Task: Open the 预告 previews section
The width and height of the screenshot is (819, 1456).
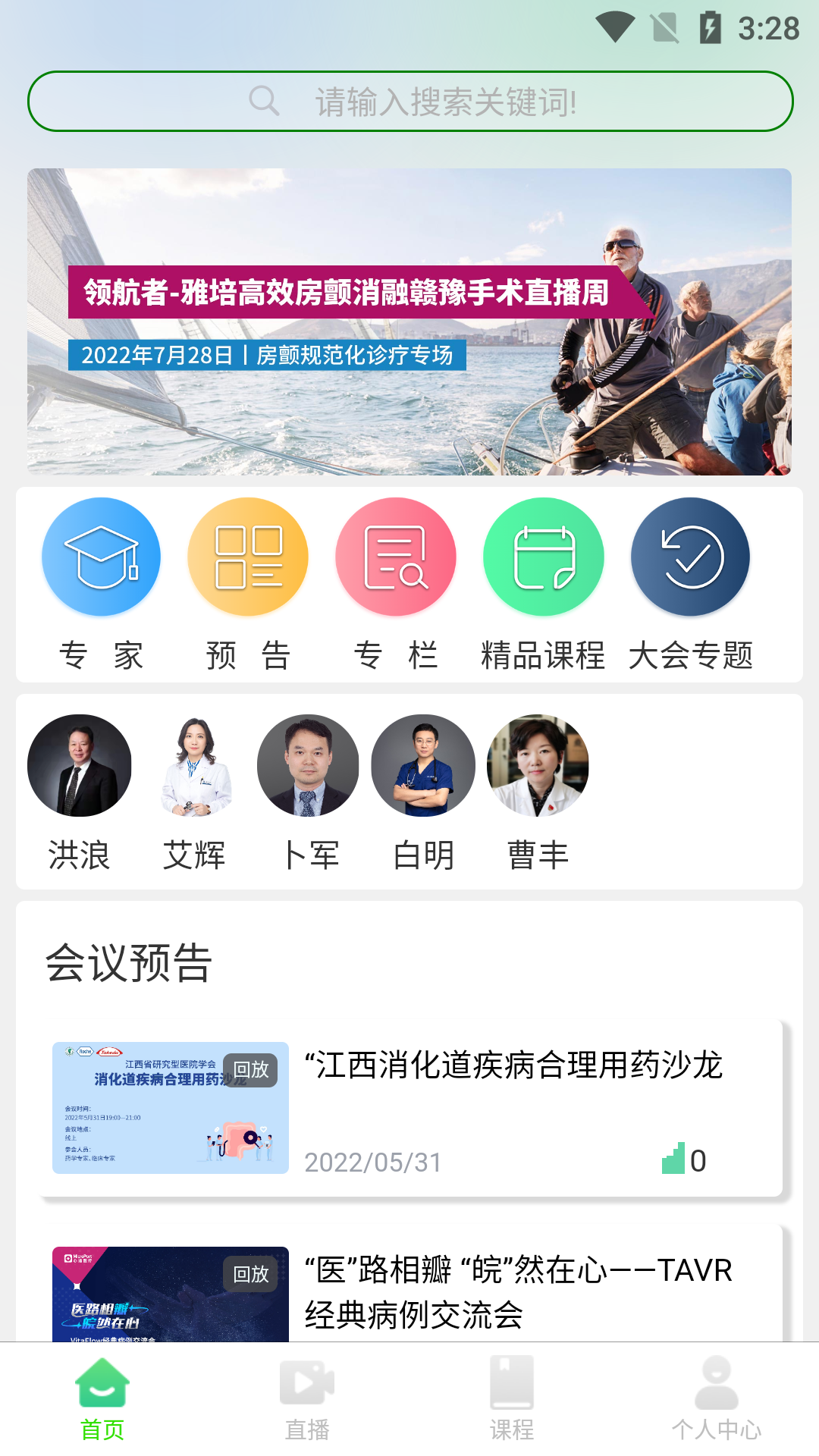Action: pos(248,584)
